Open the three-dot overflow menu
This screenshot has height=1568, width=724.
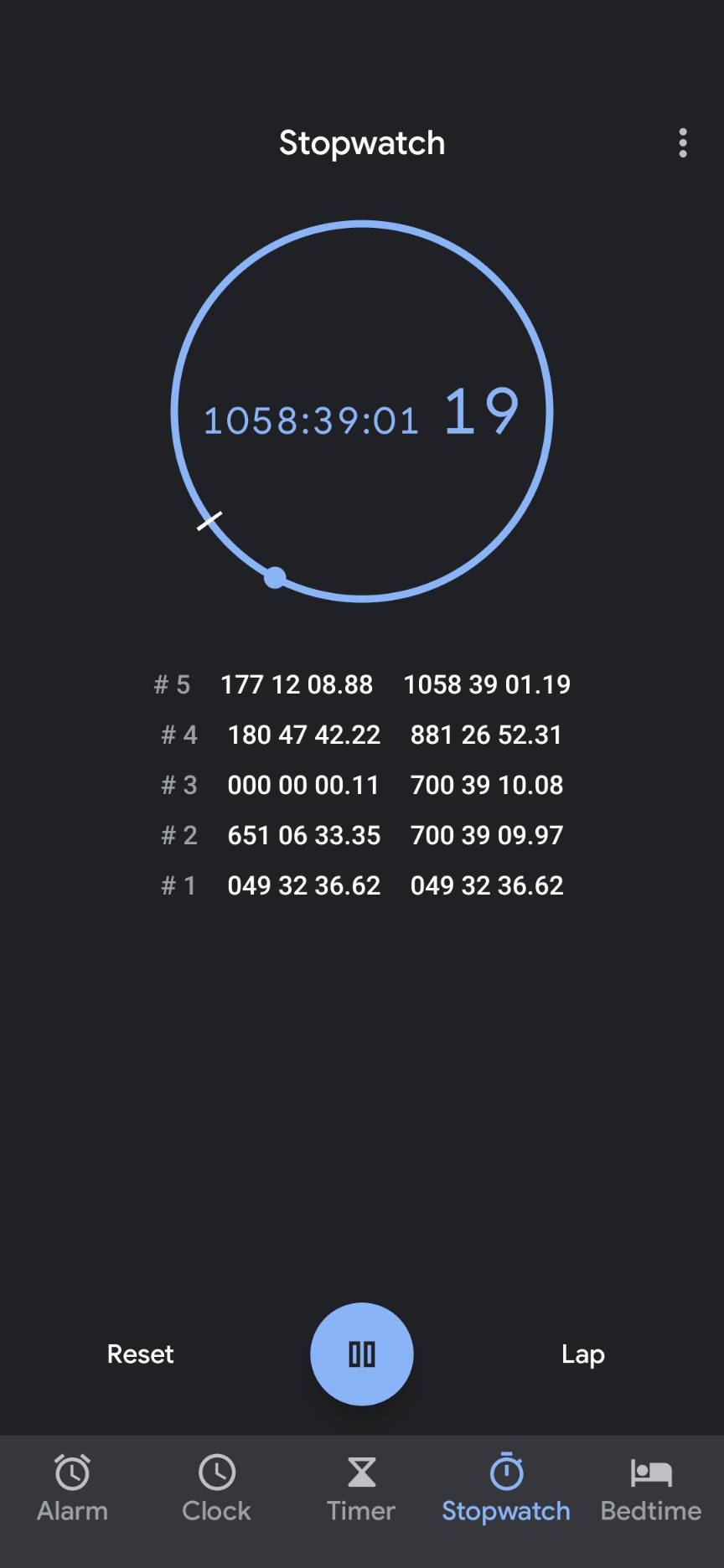click(x=683, y=143)
